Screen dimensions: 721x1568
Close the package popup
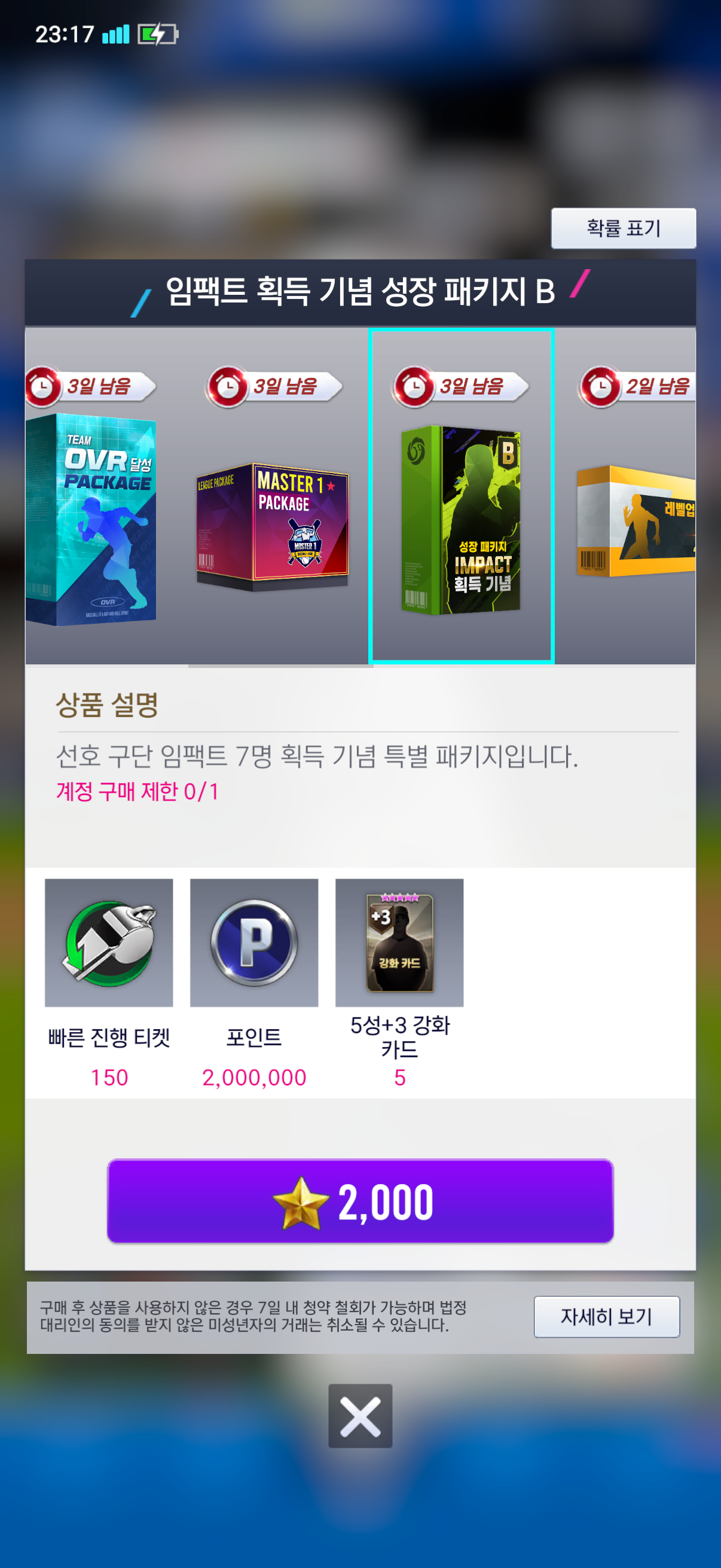[360, 1416]
